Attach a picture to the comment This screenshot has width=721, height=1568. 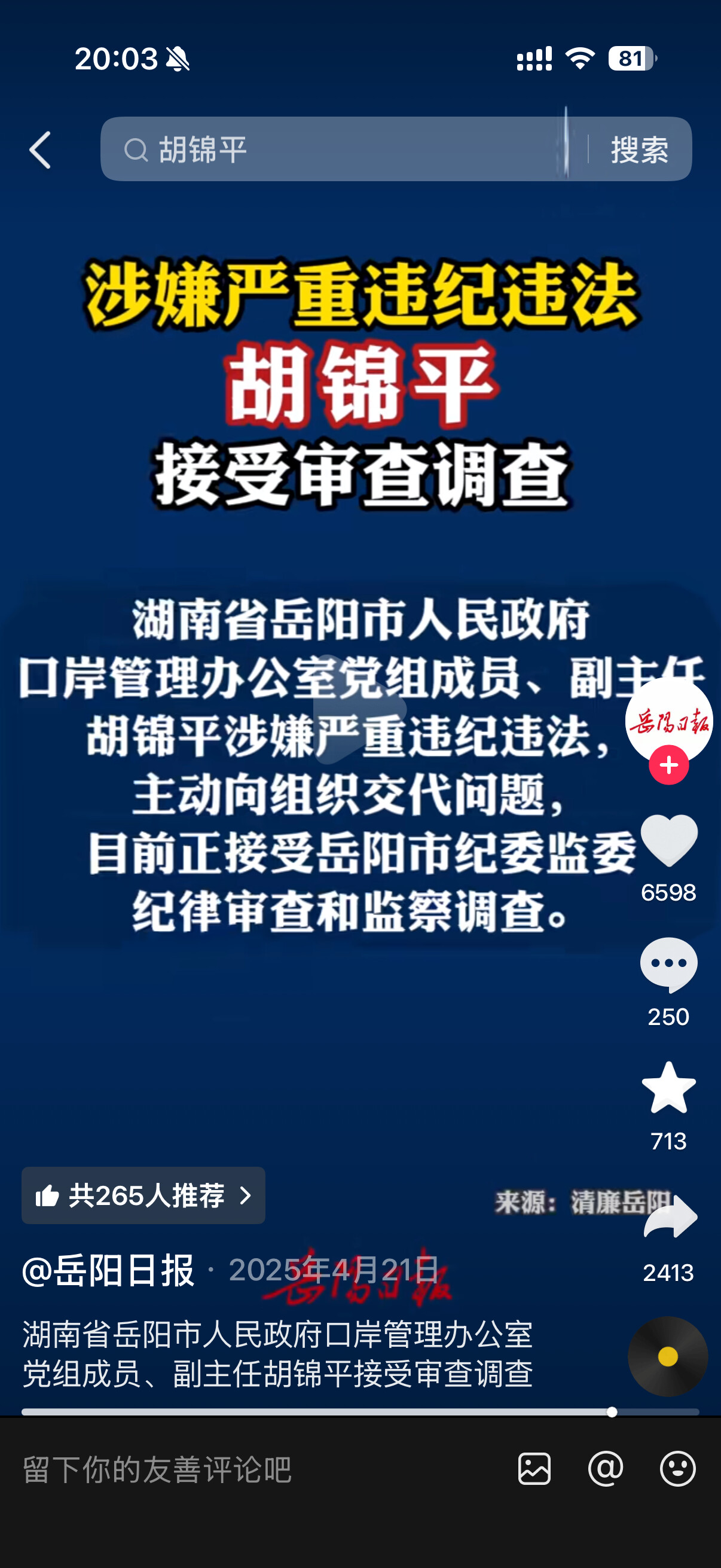(534, 1469)
